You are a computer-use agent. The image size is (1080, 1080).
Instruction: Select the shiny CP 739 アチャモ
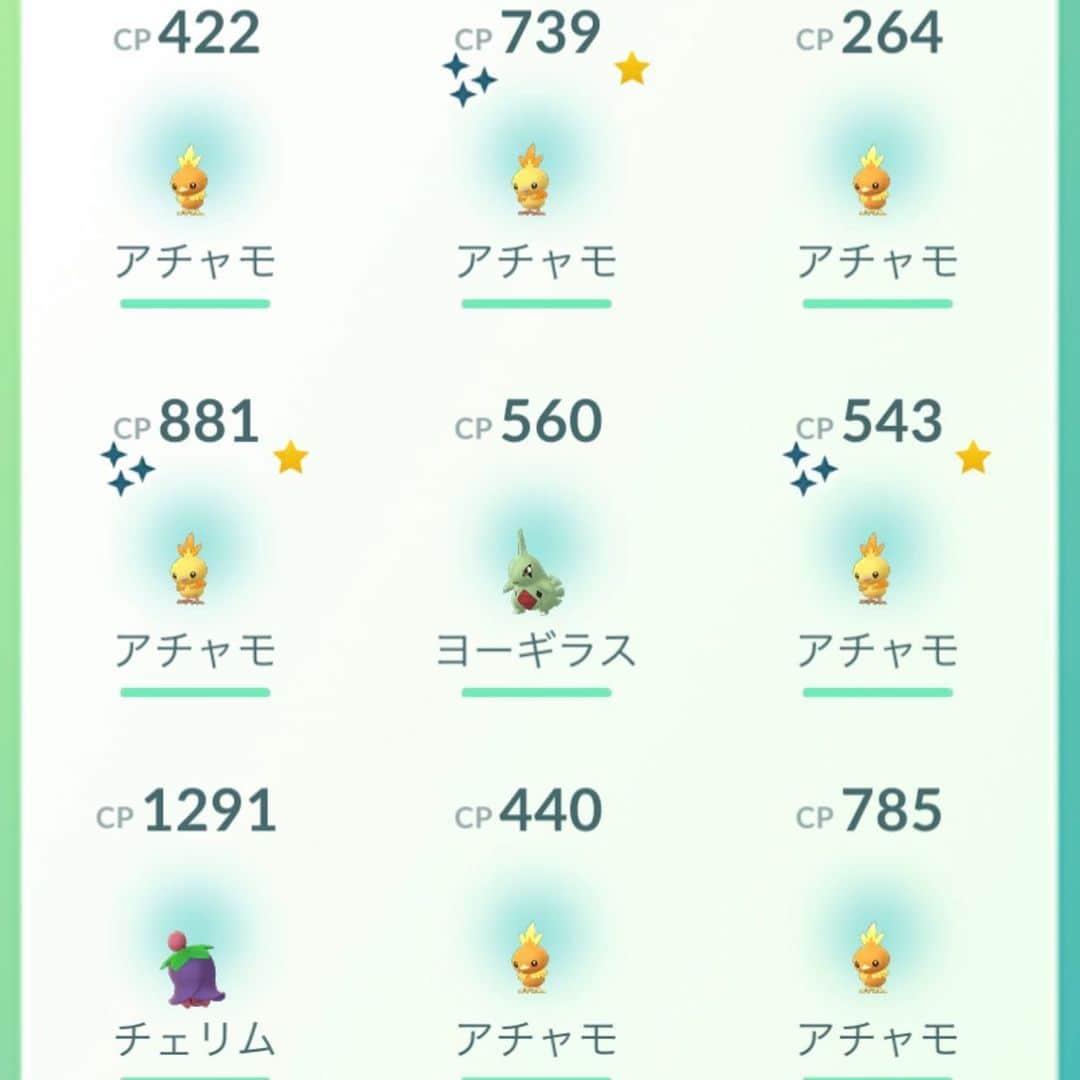pyautogui.click(x=533, y=182)
